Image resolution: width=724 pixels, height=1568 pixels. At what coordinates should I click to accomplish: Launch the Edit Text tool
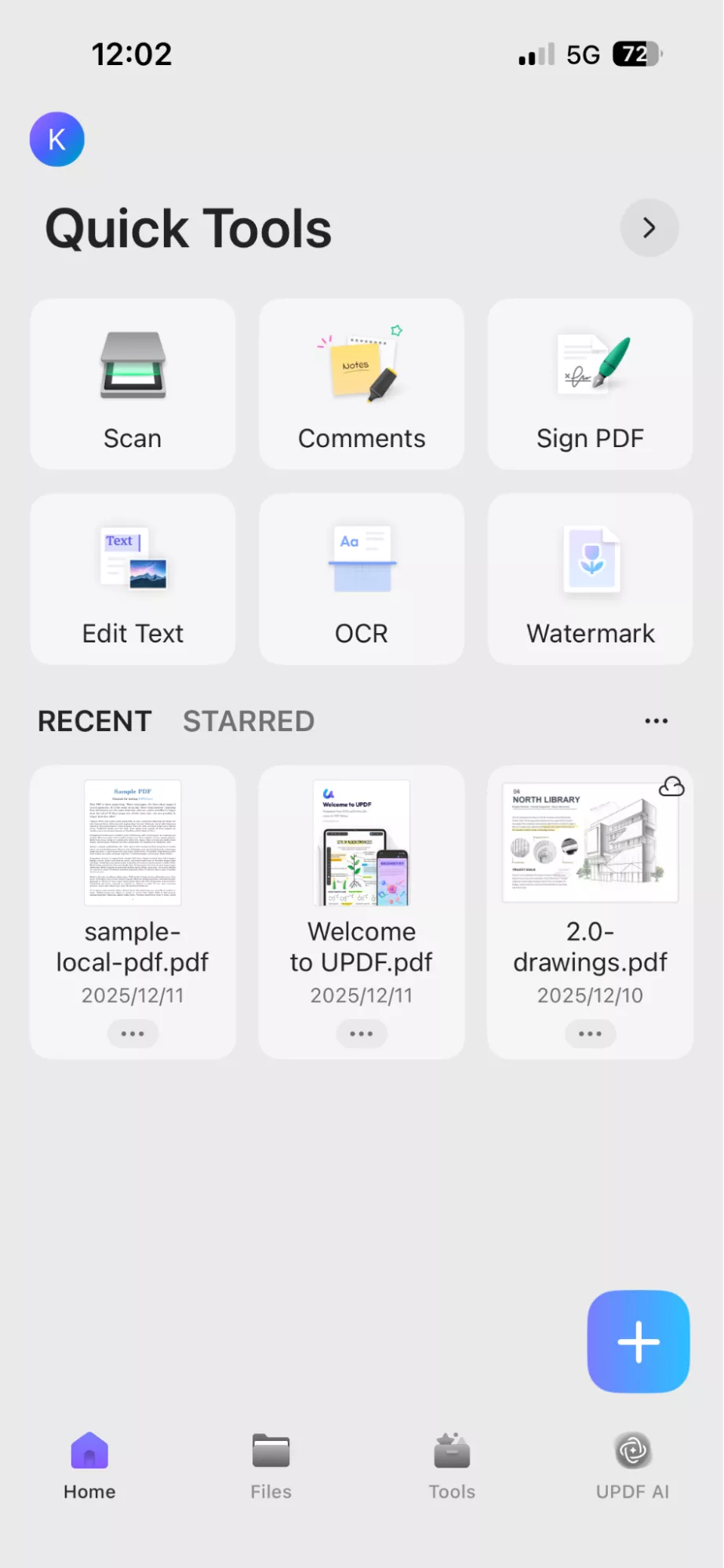click(132, 579)
